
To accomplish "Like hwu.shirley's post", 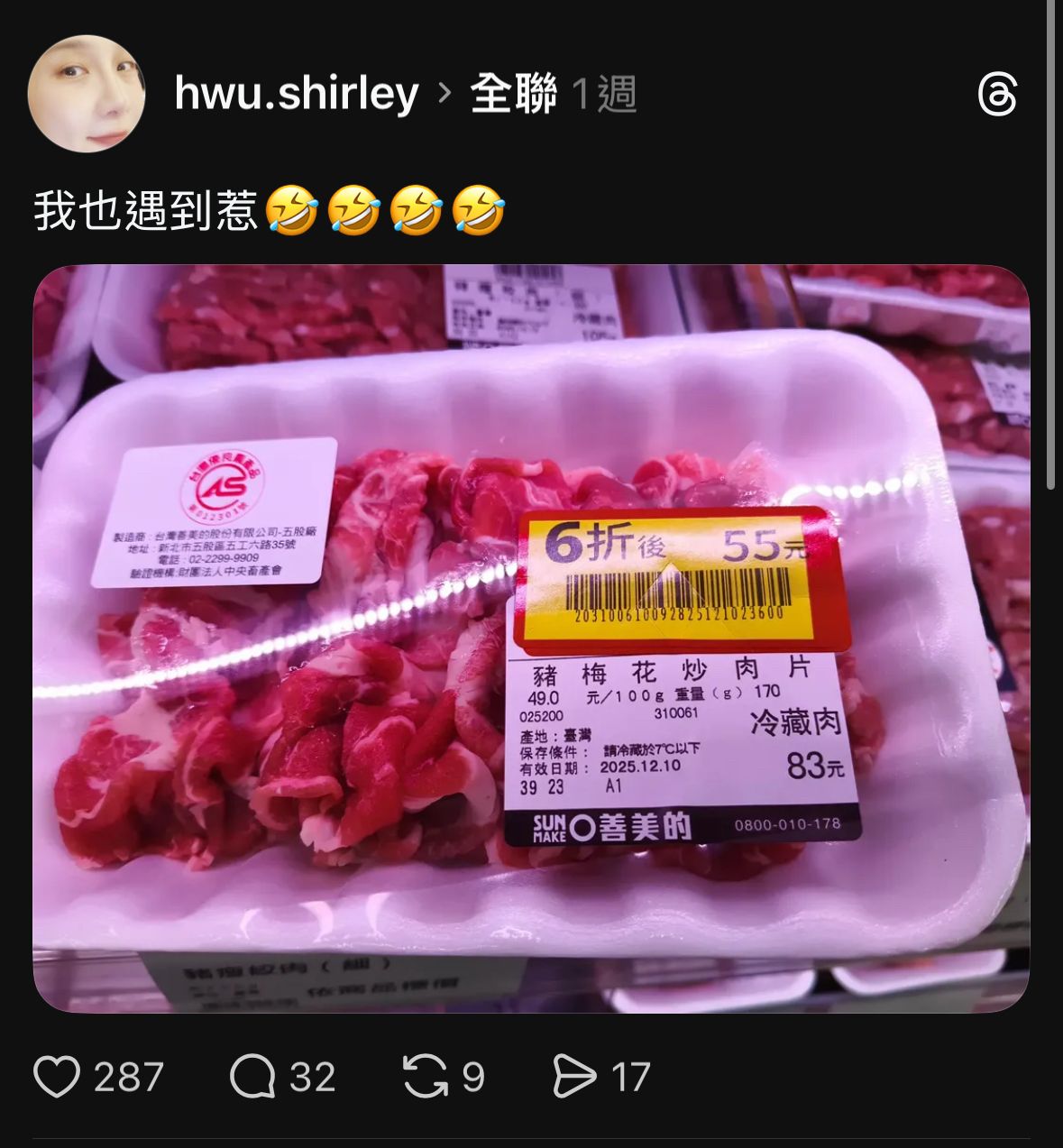I will click(x=57, y=1077).
